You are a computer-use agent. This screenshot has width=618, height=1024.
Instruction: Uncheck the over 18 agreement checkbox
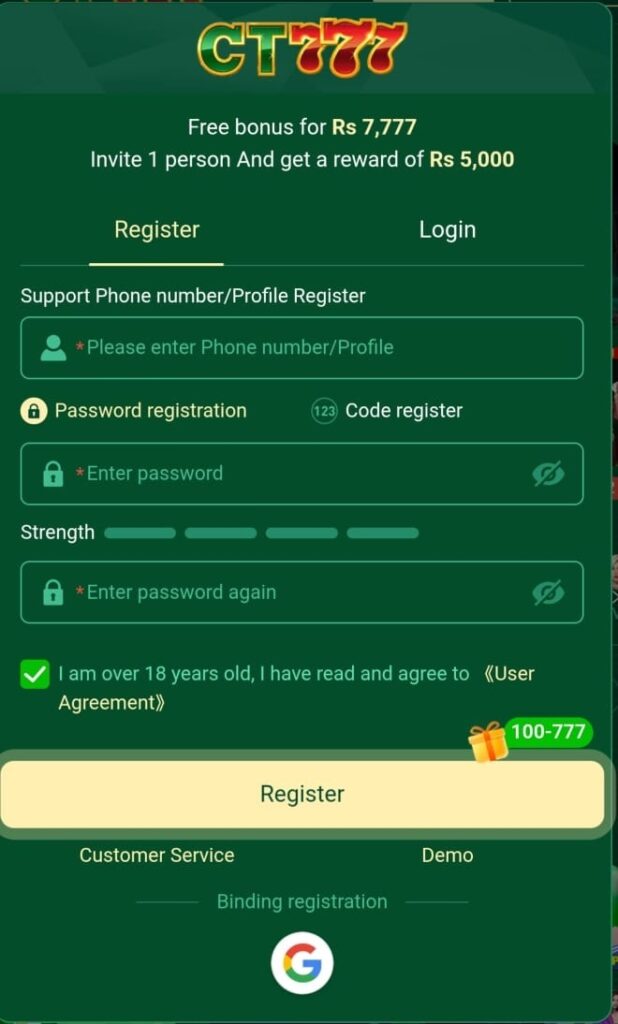tap(35, 674)
